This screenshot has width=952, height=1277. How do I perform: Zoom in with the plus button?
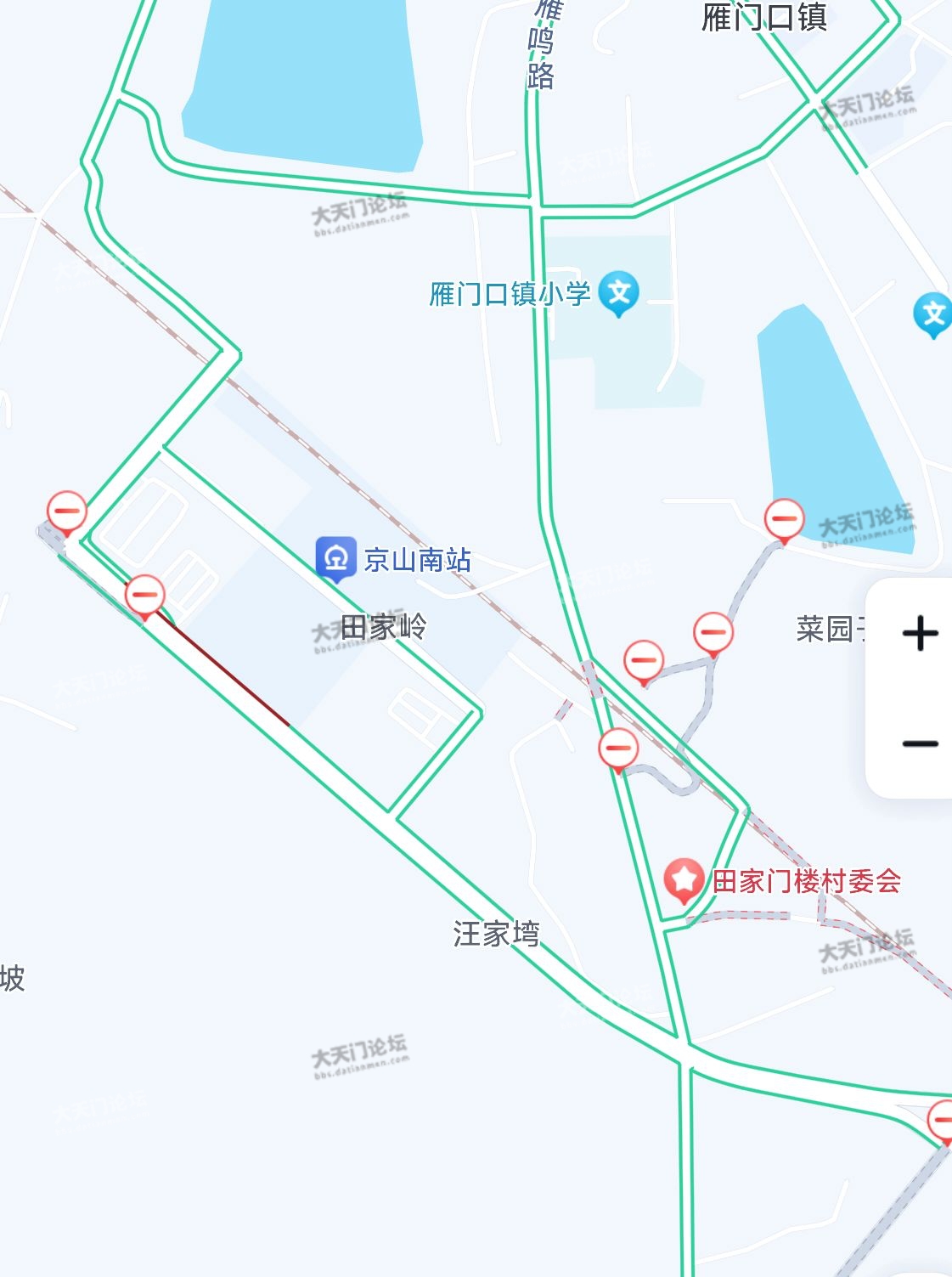tap(920, 634)
